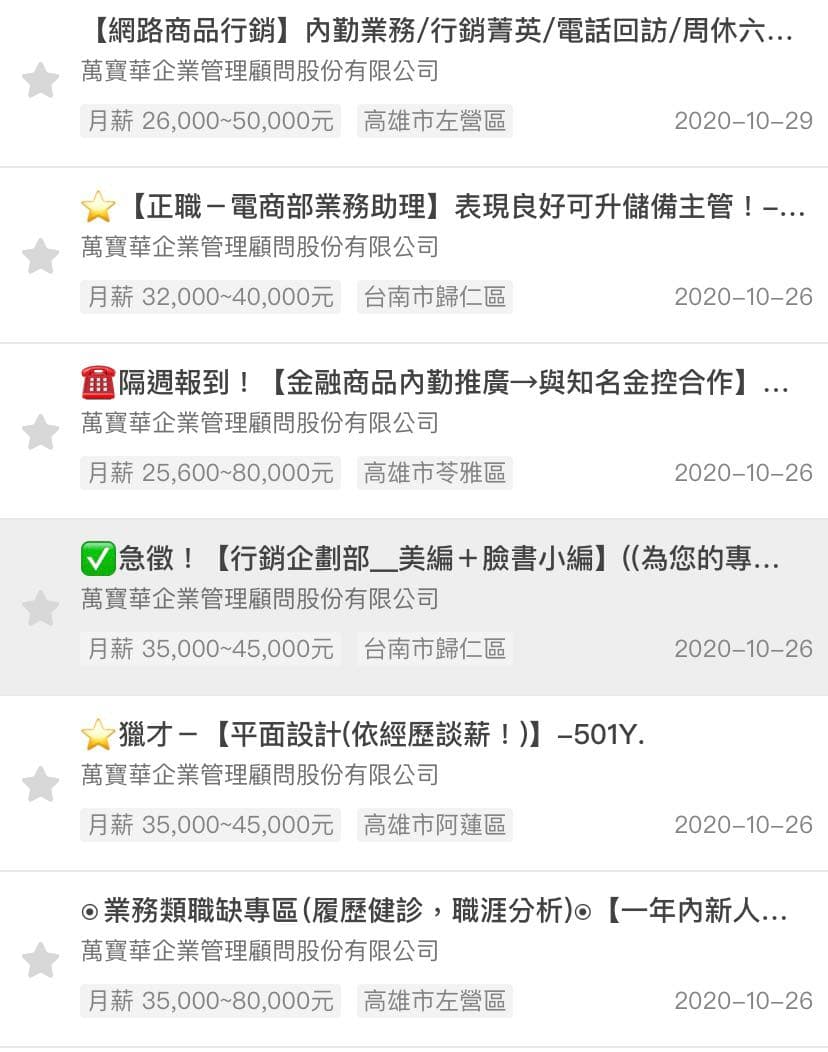Bookmark the 平面設計 job using its star
828x1052 pixels.
click(x=40, y=784)
